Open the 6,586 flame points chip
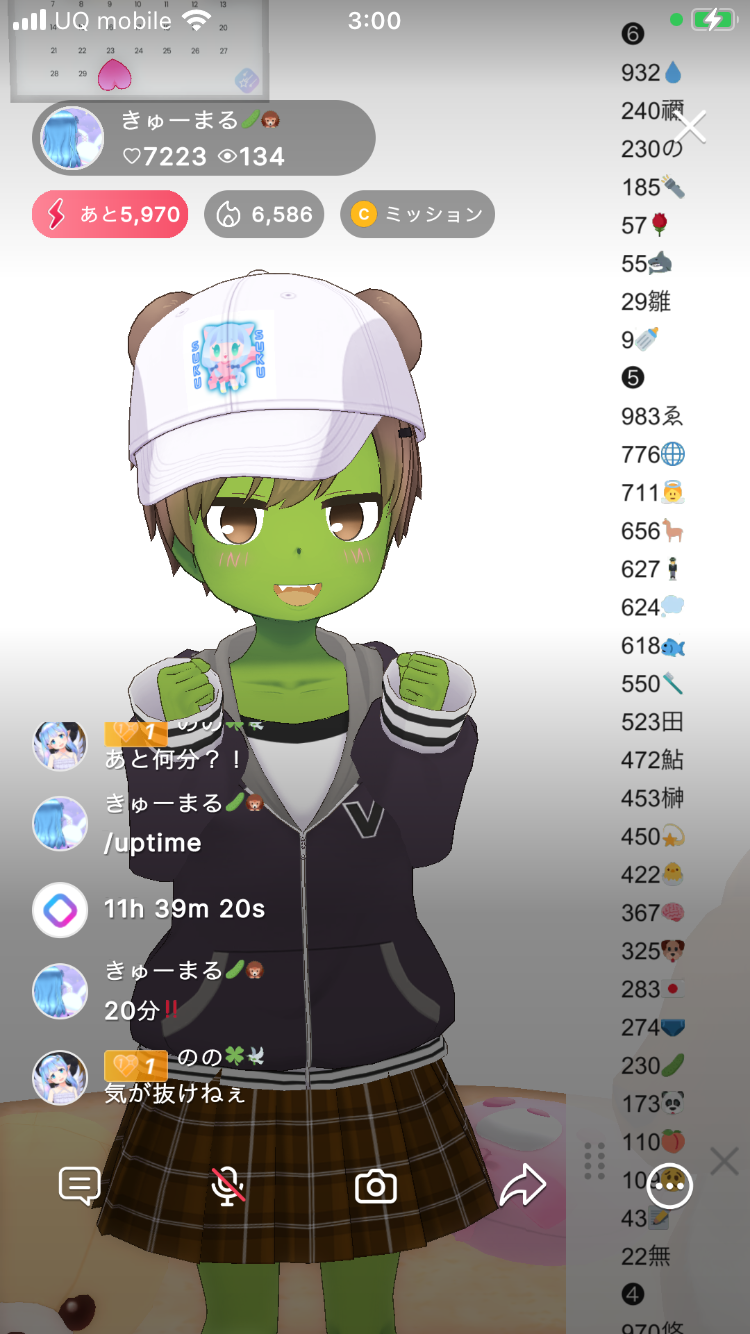Image resolution: width=750 pixels, height=1334 pixels. point(264,214)
